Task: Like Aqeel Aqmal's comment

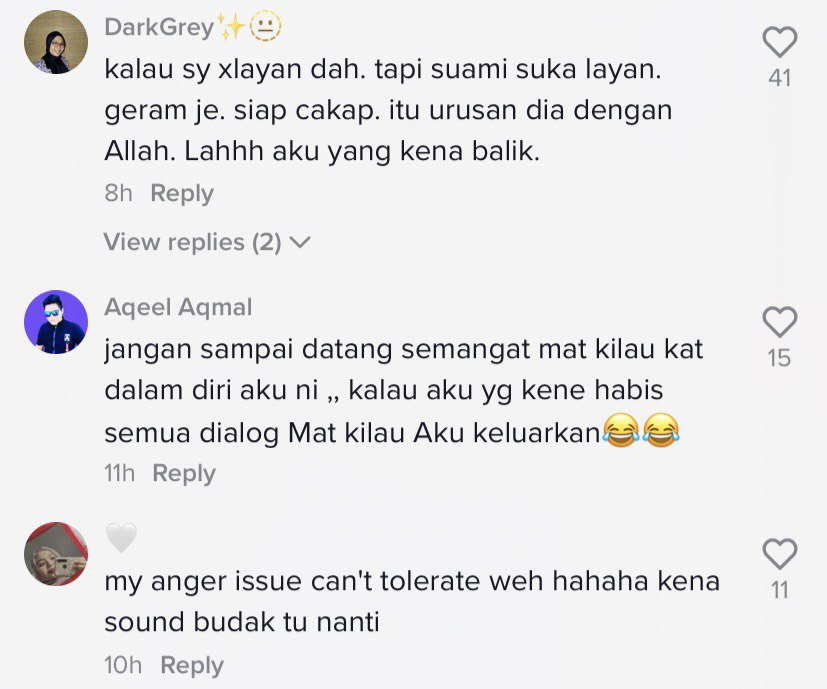Action: [779, 322]
